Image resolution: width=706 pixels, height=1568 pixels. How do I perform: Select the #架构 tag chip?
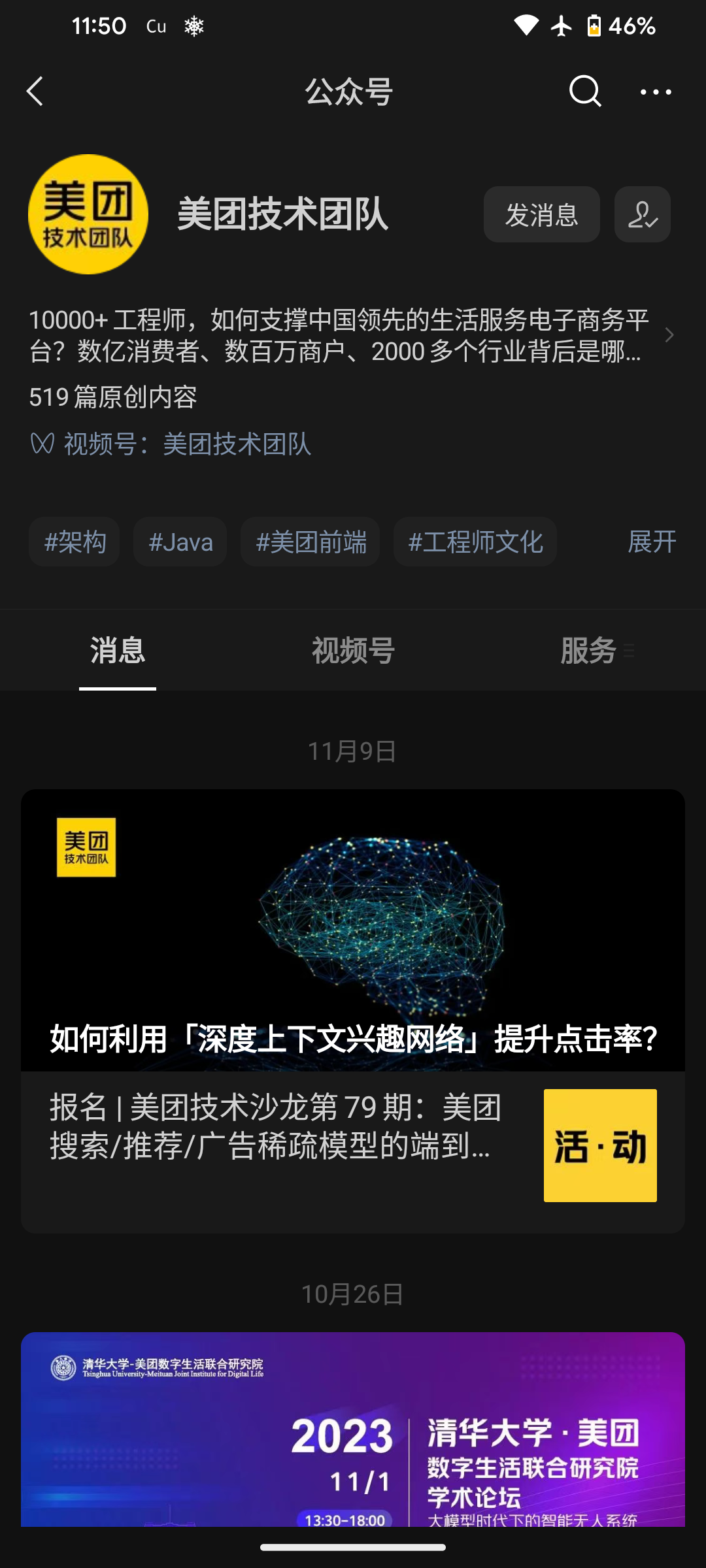coord(75,542)
